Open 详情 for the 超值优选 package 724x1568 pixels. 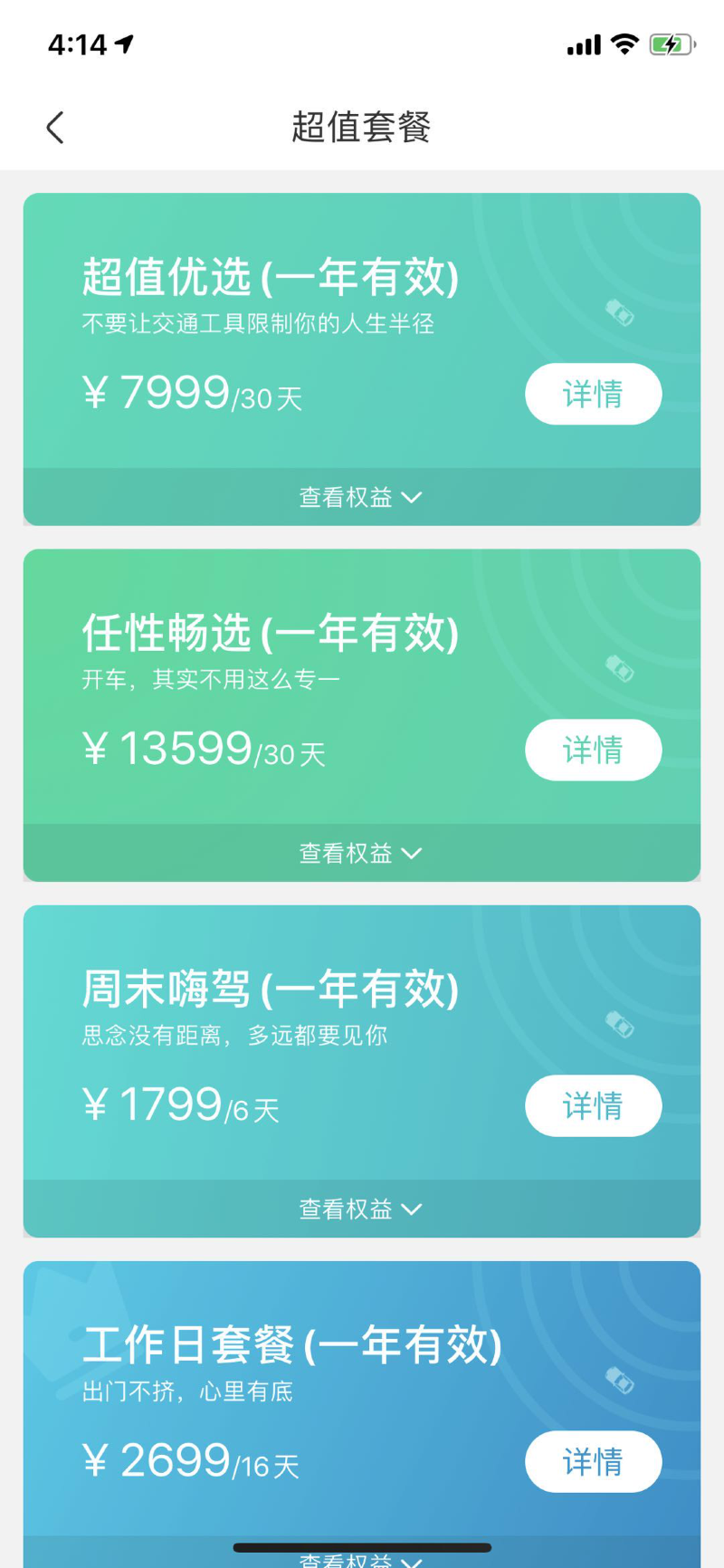click(x=593, y=394)
